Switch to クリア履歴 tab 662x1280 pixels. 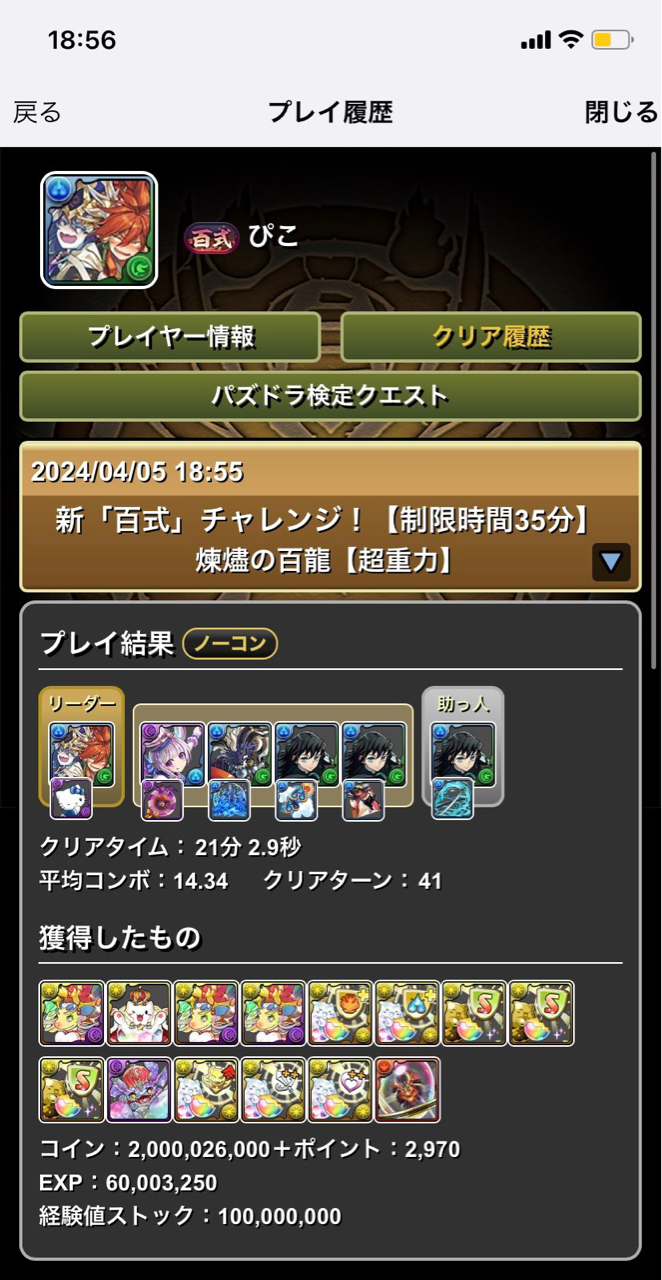(x=490, y=337)
